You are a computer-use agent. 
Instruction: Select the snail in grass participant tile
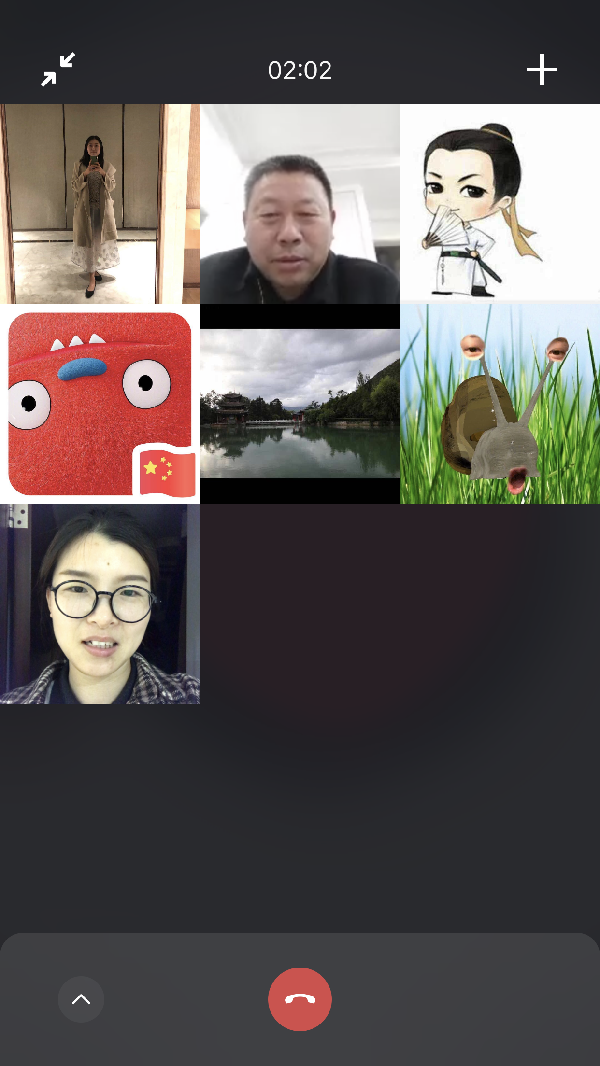500,404
